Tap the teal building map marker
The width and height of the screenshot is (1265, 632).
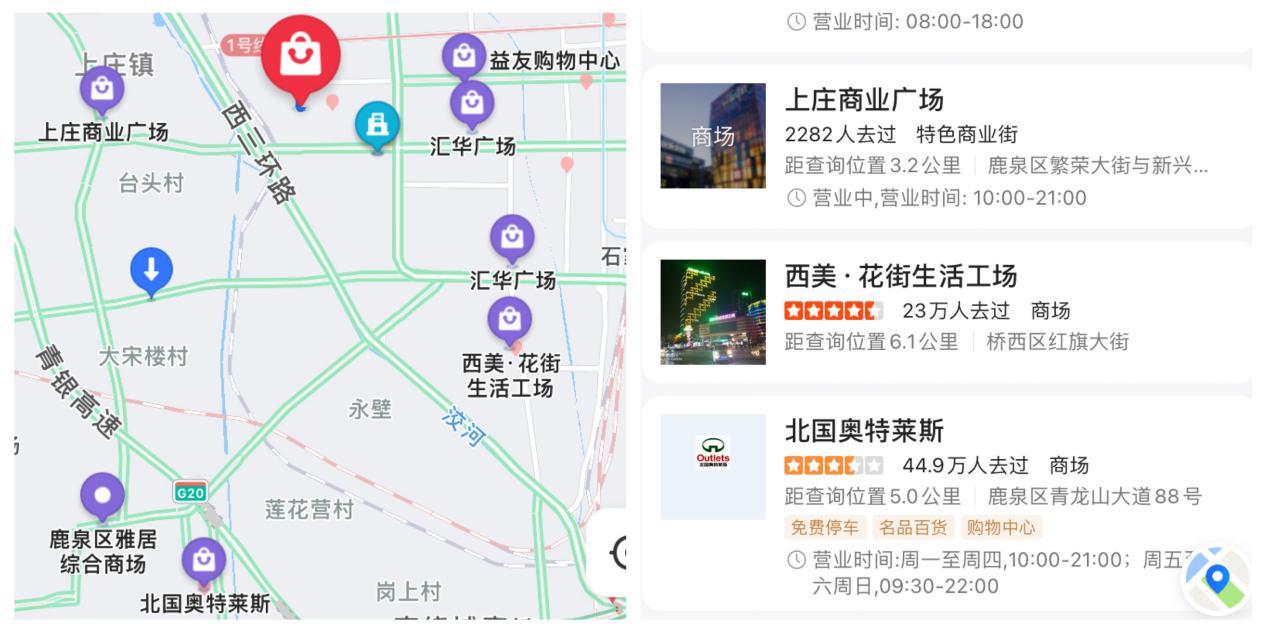[377, 125]
